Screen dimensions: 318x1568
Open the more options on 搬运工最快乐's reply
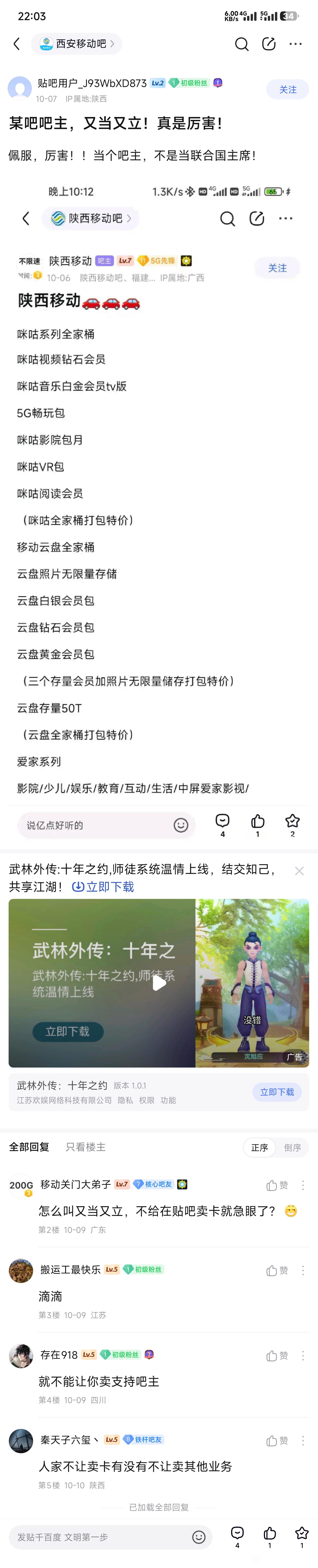tap(303, 1270)
